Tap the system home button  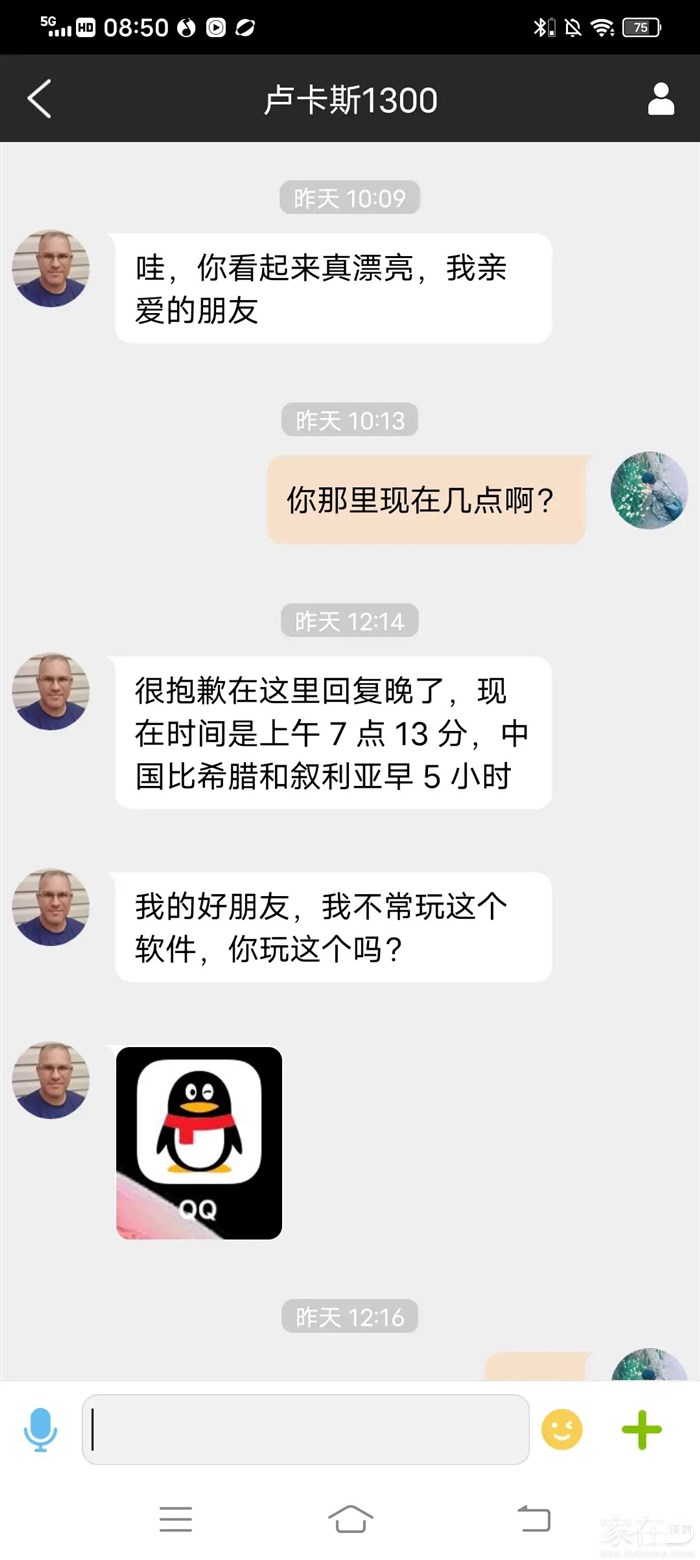(x=350, y=1519)
